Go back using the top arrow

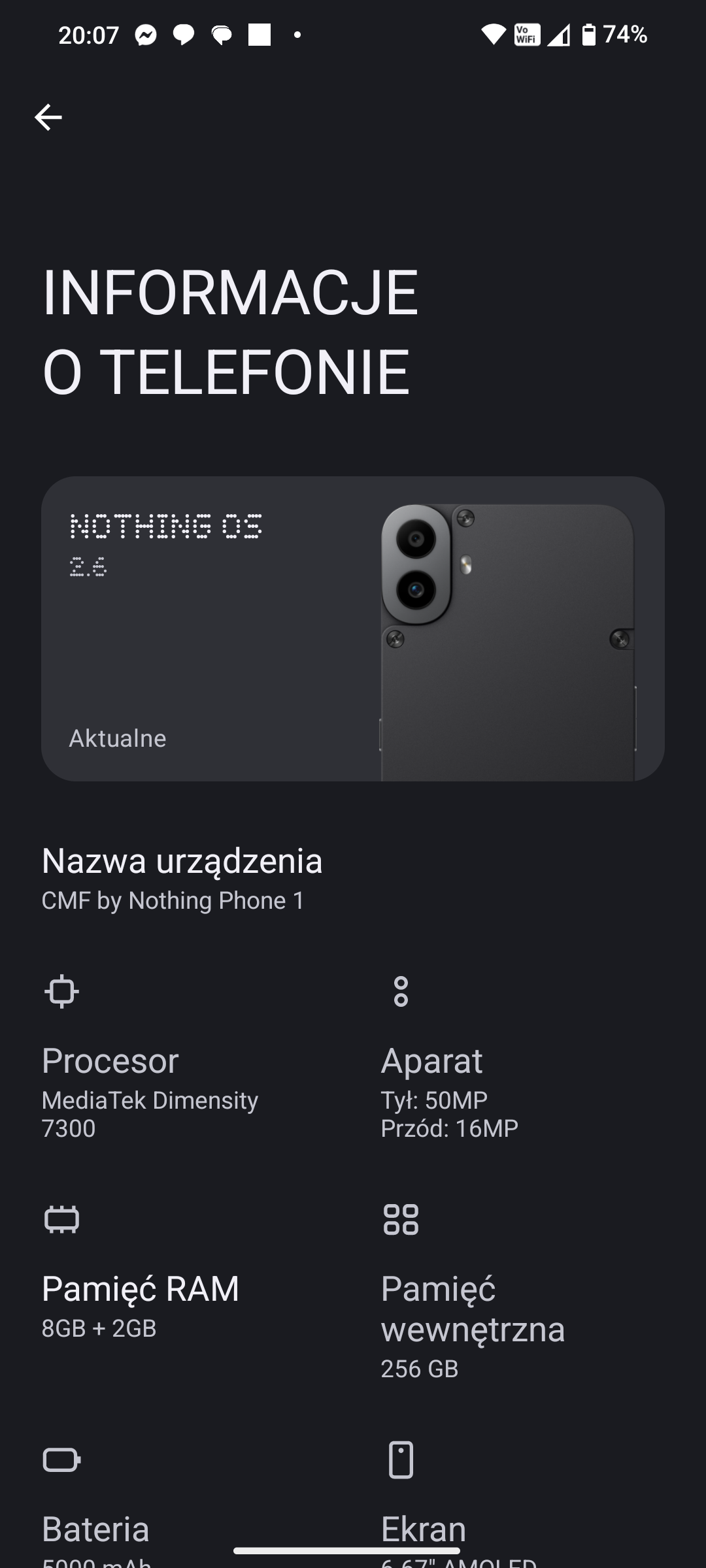tap(48, 118)
